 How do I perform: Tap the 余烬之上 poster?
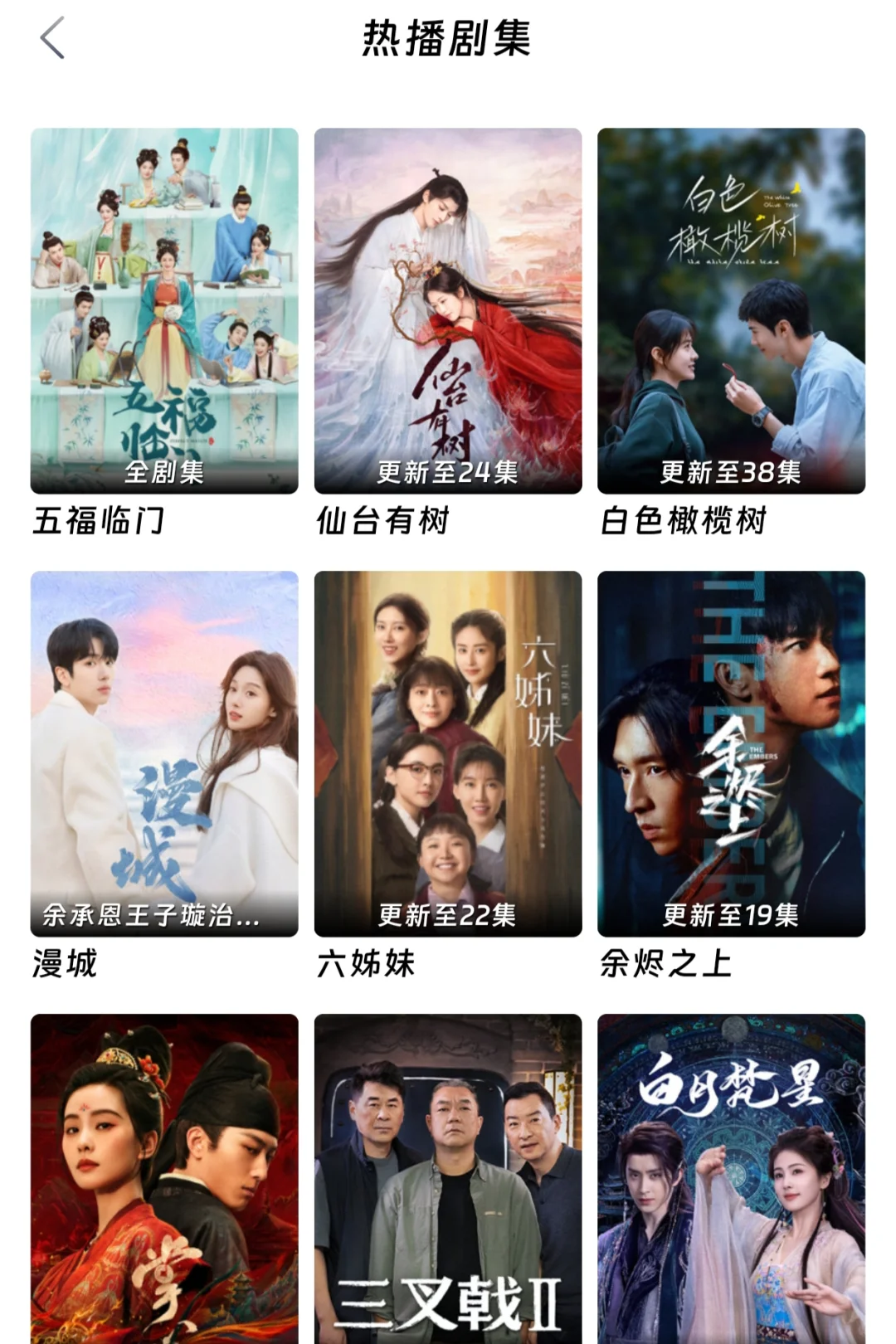tap(731, 753)
